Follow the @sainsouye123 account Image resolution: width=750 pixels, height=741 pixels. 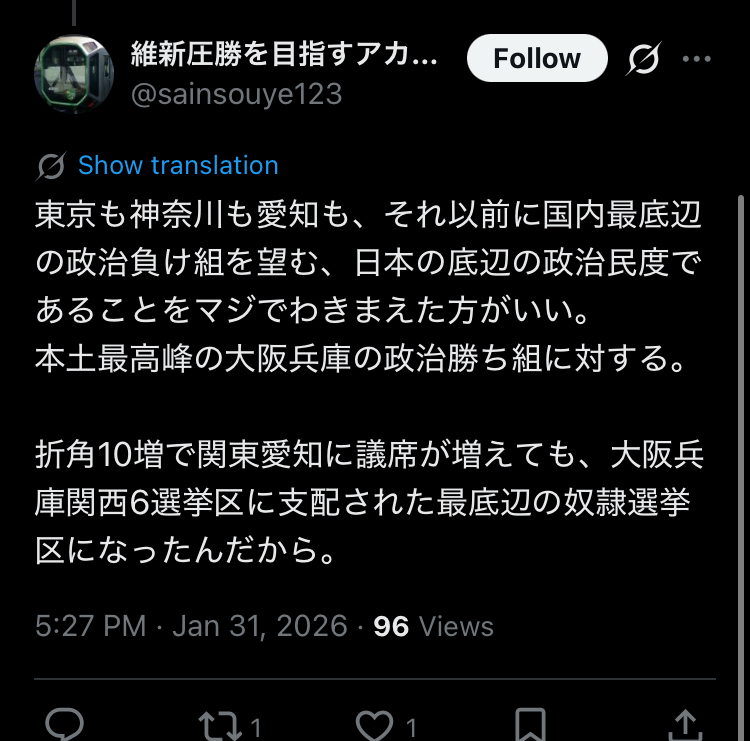tap(537, 59)
